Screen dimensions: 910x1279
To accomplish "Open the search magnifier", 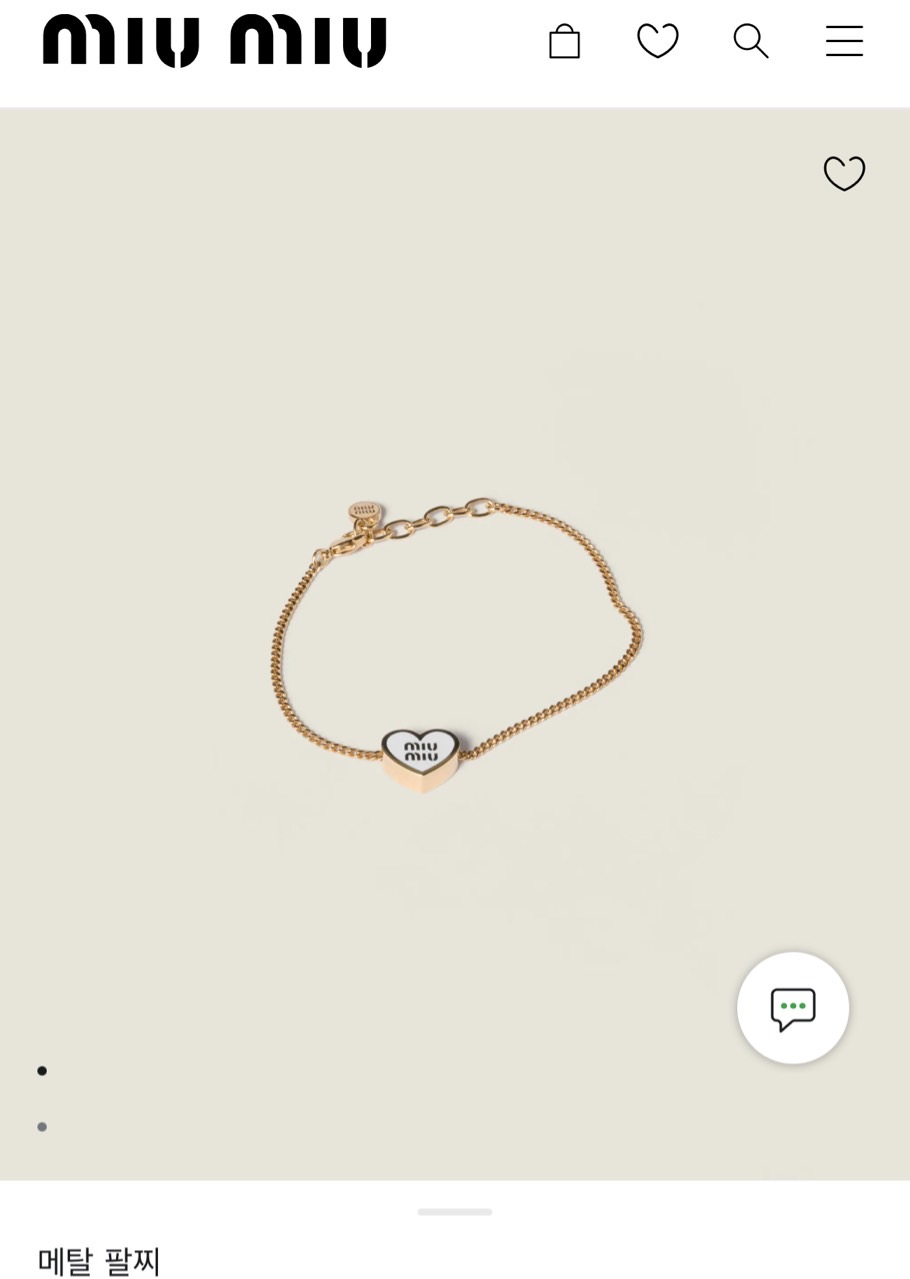I will coord(751,42).
